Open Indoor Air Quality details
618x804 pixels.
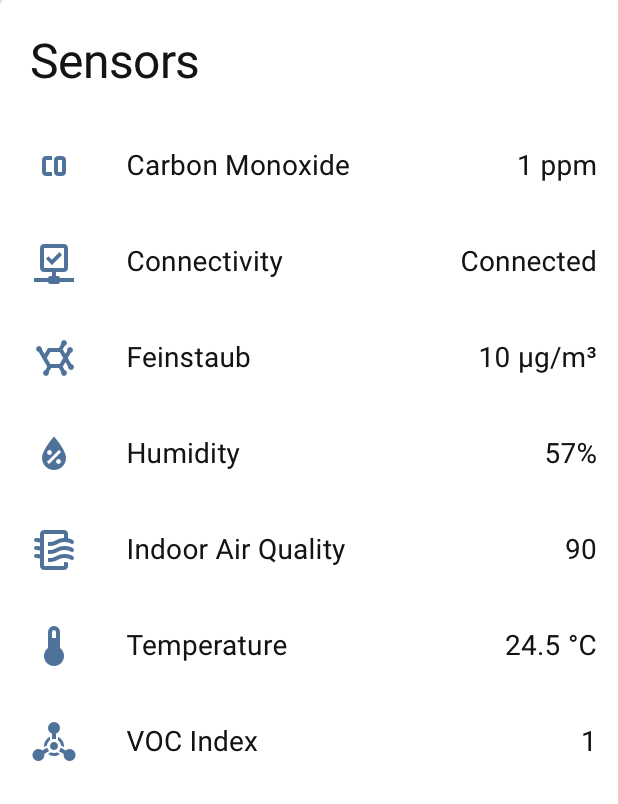coord(235,550)
